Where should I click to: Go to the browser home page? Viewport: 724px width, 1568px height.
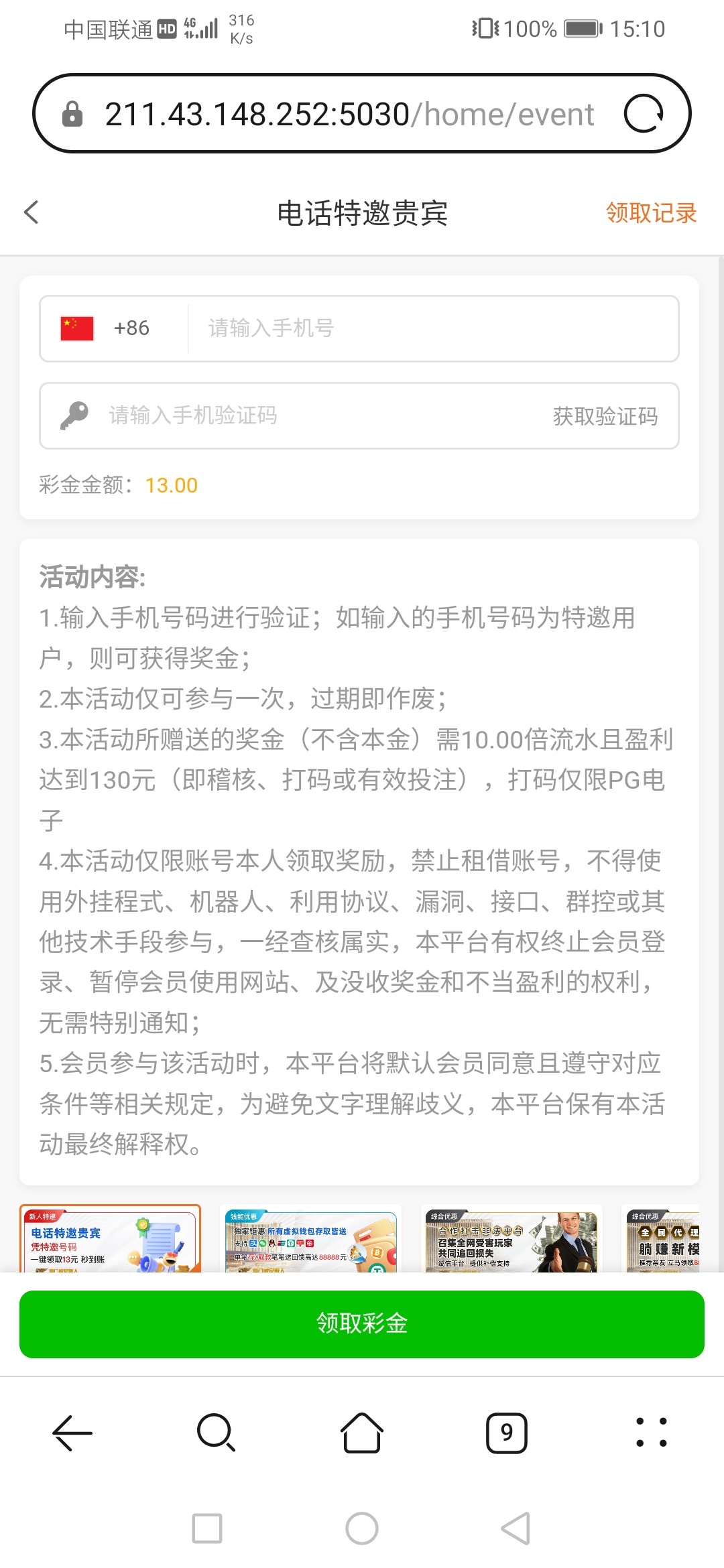pos(362,1433)
